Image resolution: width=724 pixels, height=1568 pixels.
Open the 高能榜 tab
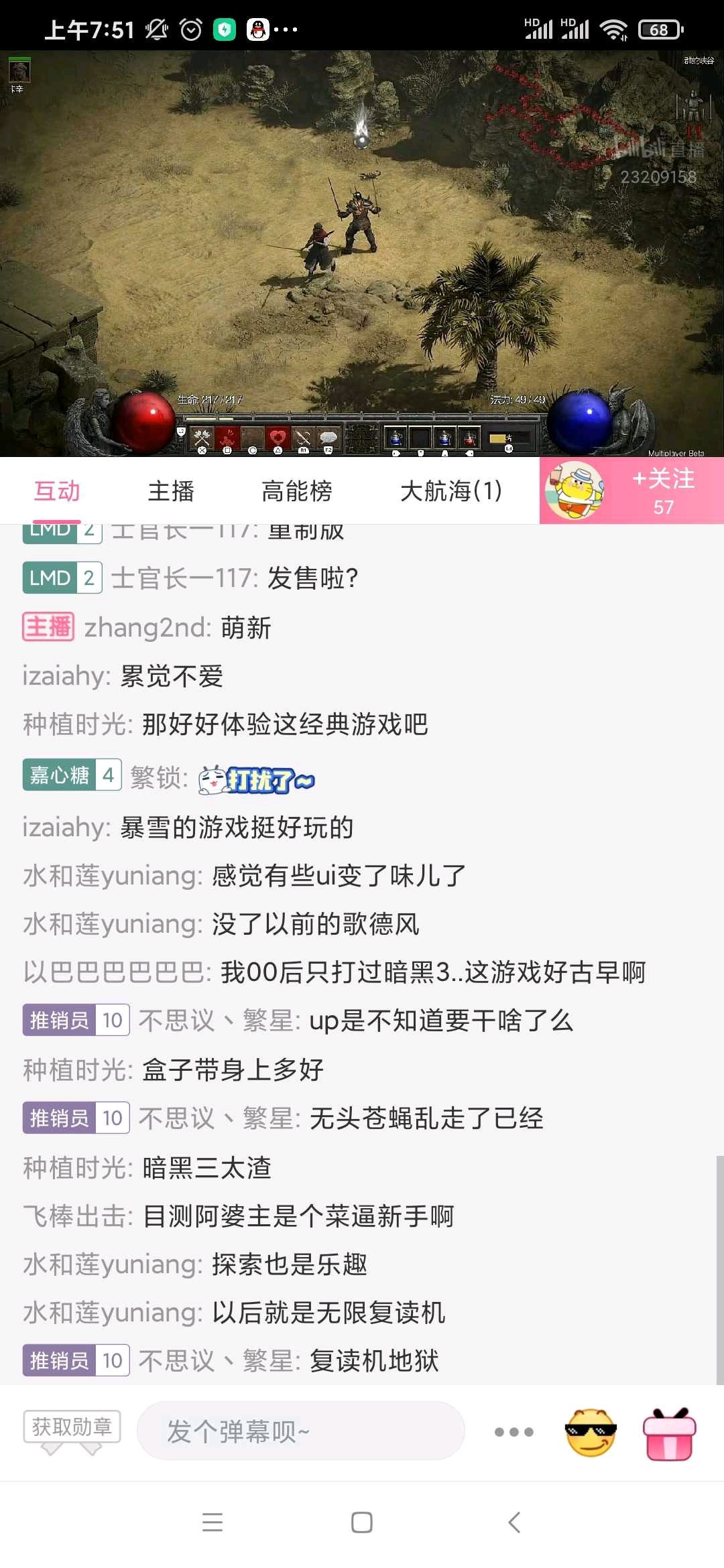(x=297, y=491)
